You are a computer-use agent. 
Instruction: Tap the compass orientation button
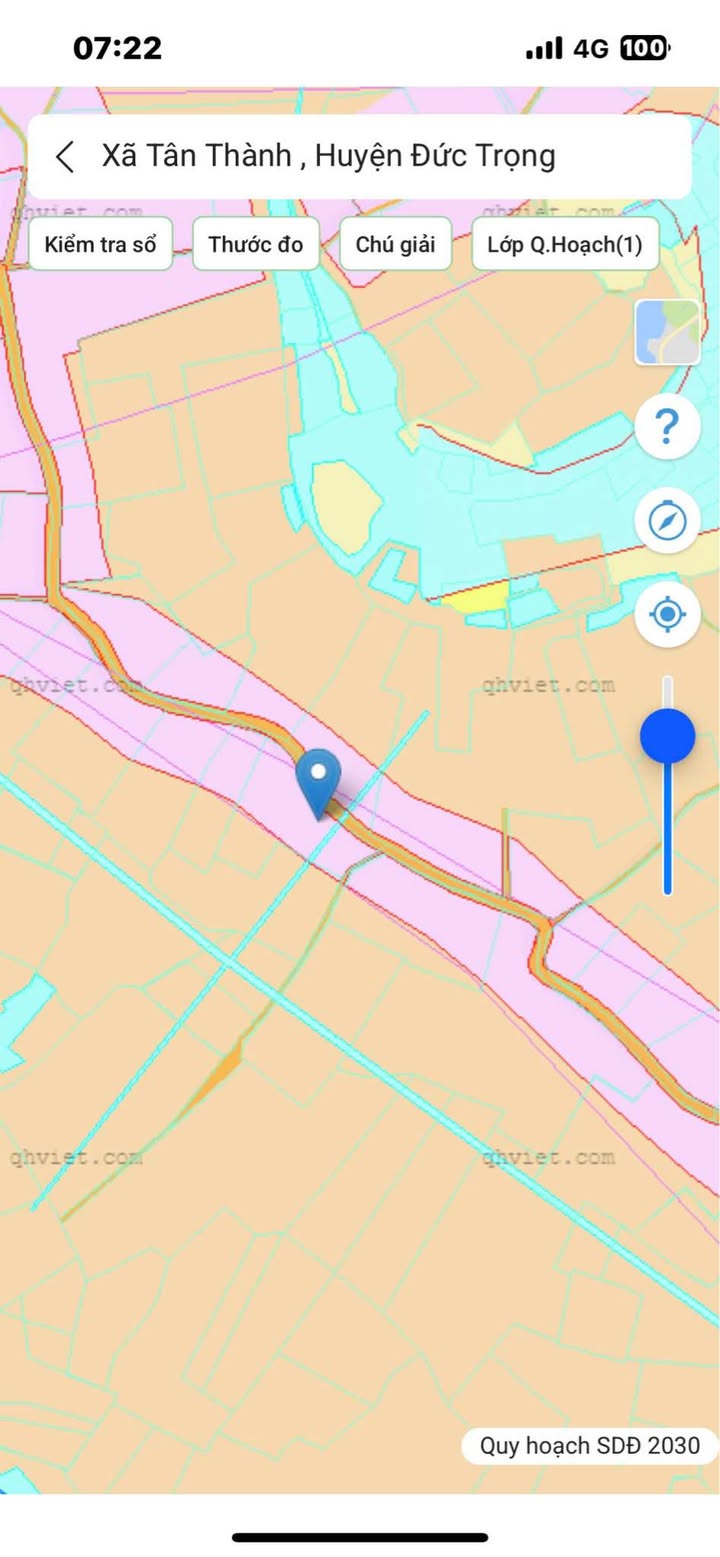click(x=667, y=520)
